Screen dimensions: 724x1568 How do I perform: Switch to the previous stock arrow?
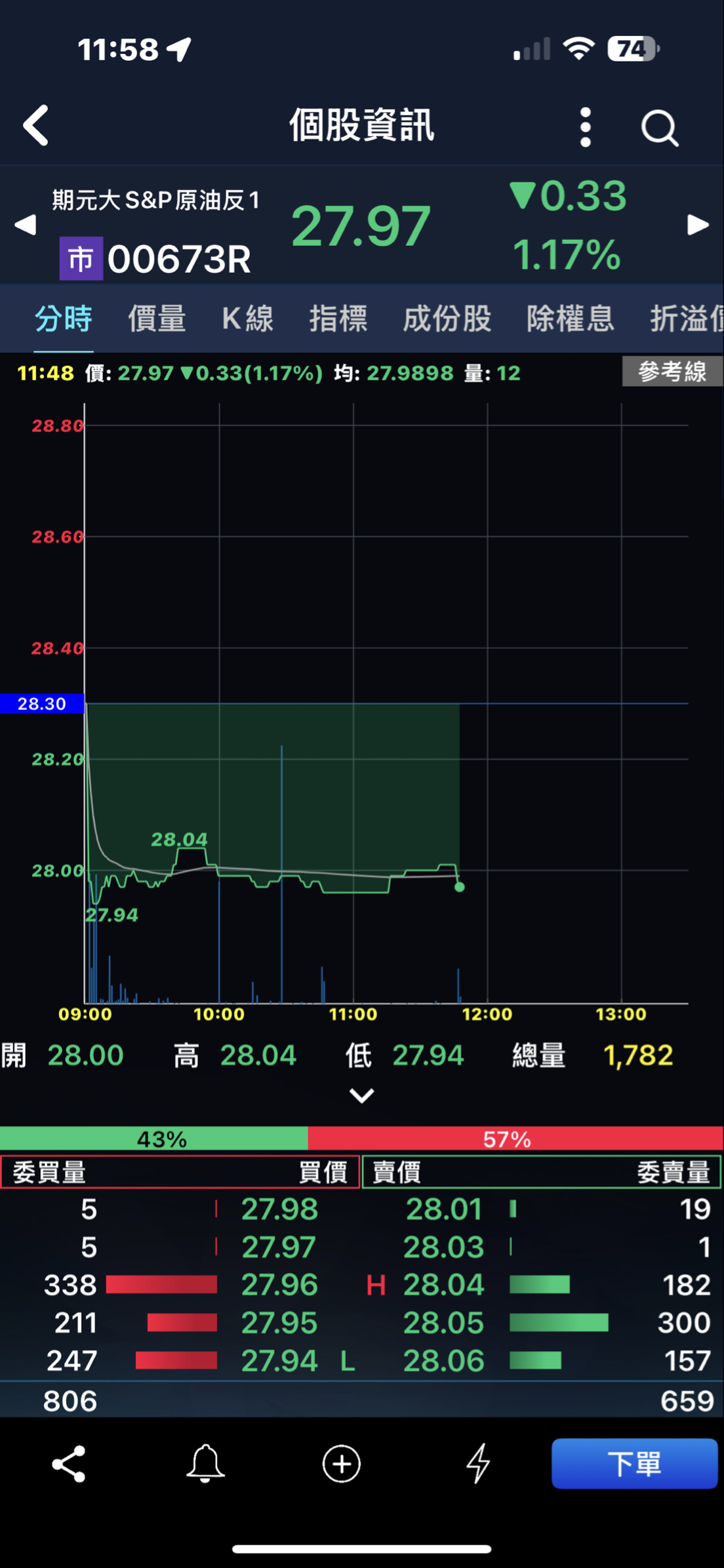(25, 225)
